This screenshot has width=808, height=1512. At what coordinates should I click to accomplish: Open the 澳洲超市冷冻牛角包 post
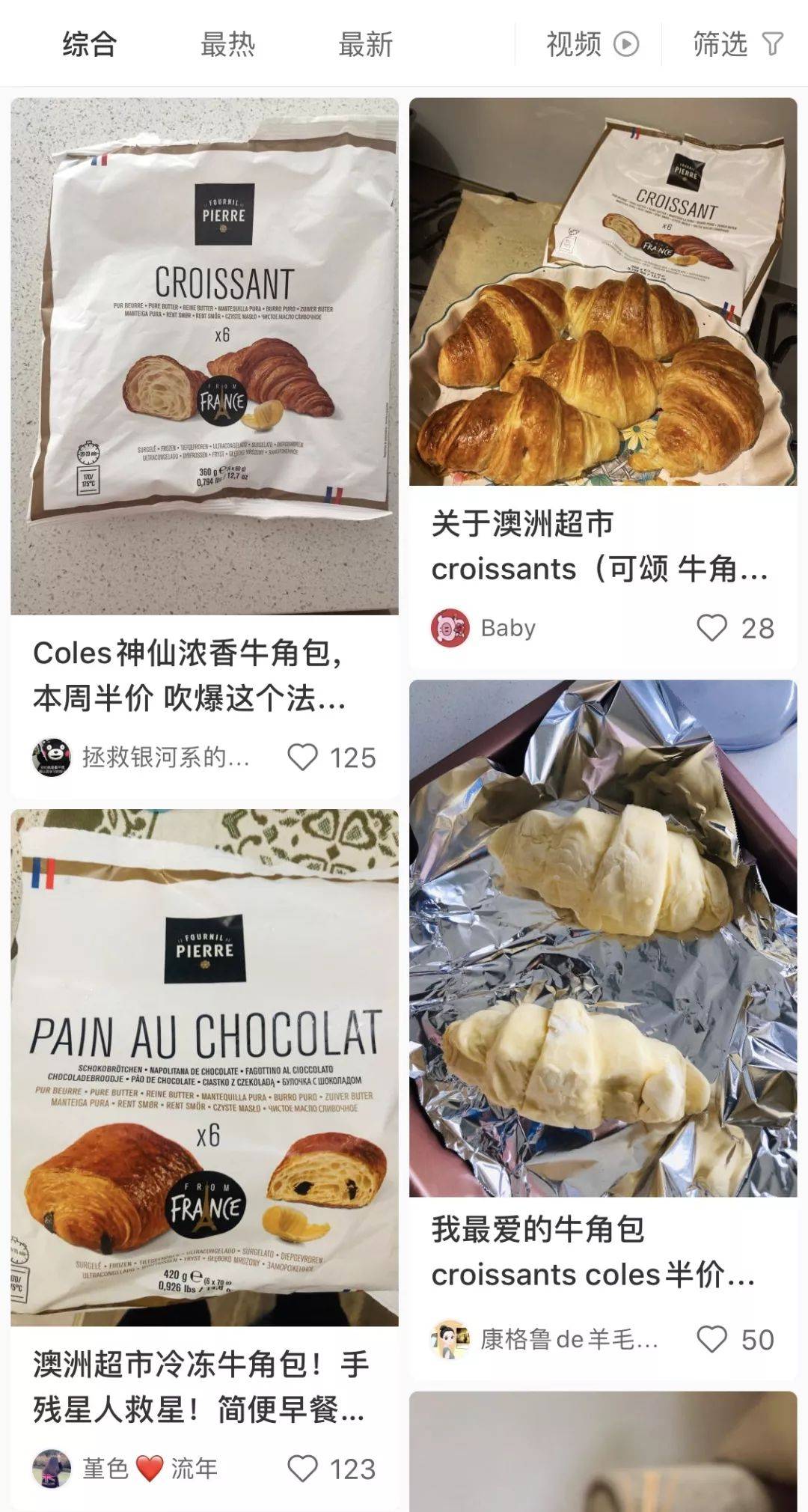(x=204, y=1067)
